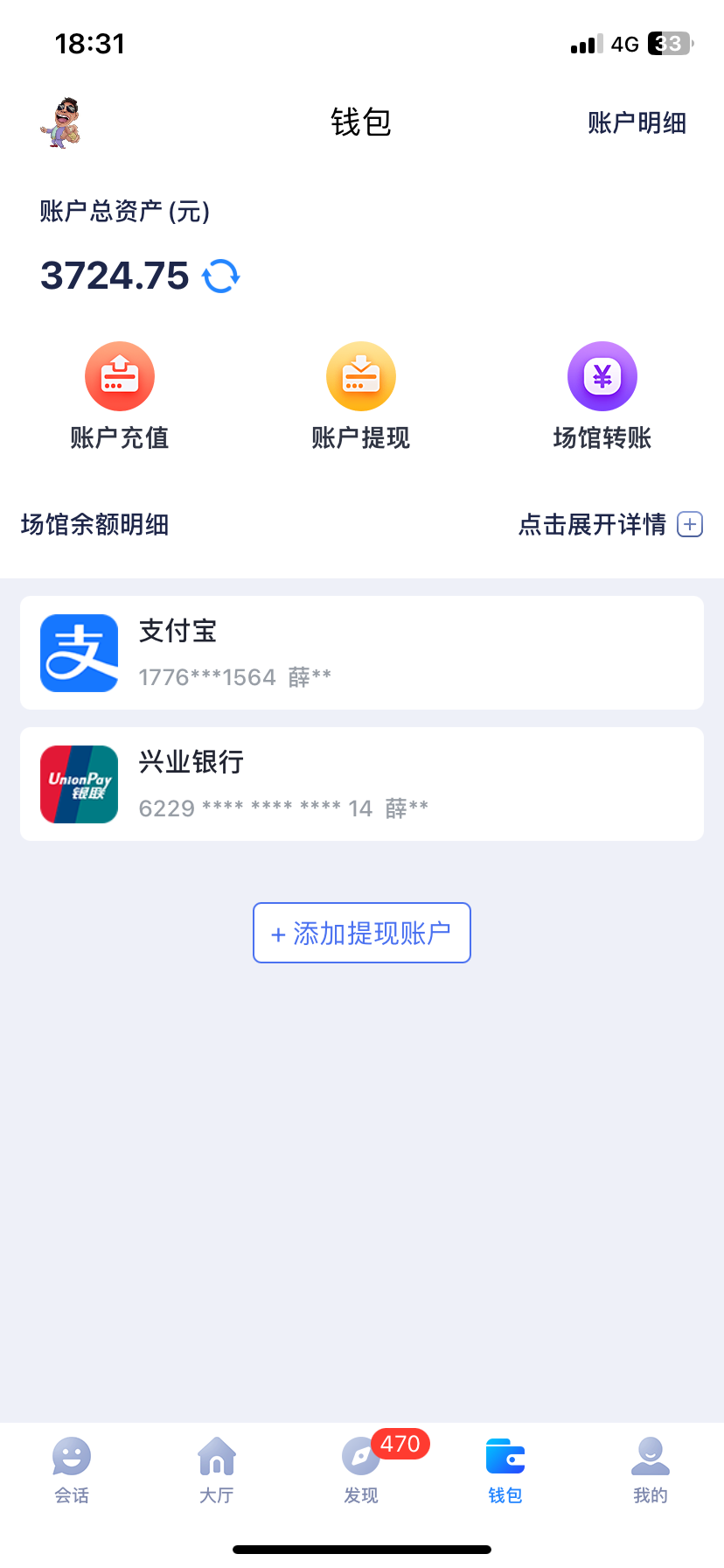This screenshot has height=1568, width=724.
Task: Expand 点击展开详情 venue balance details
Action: 609,524
